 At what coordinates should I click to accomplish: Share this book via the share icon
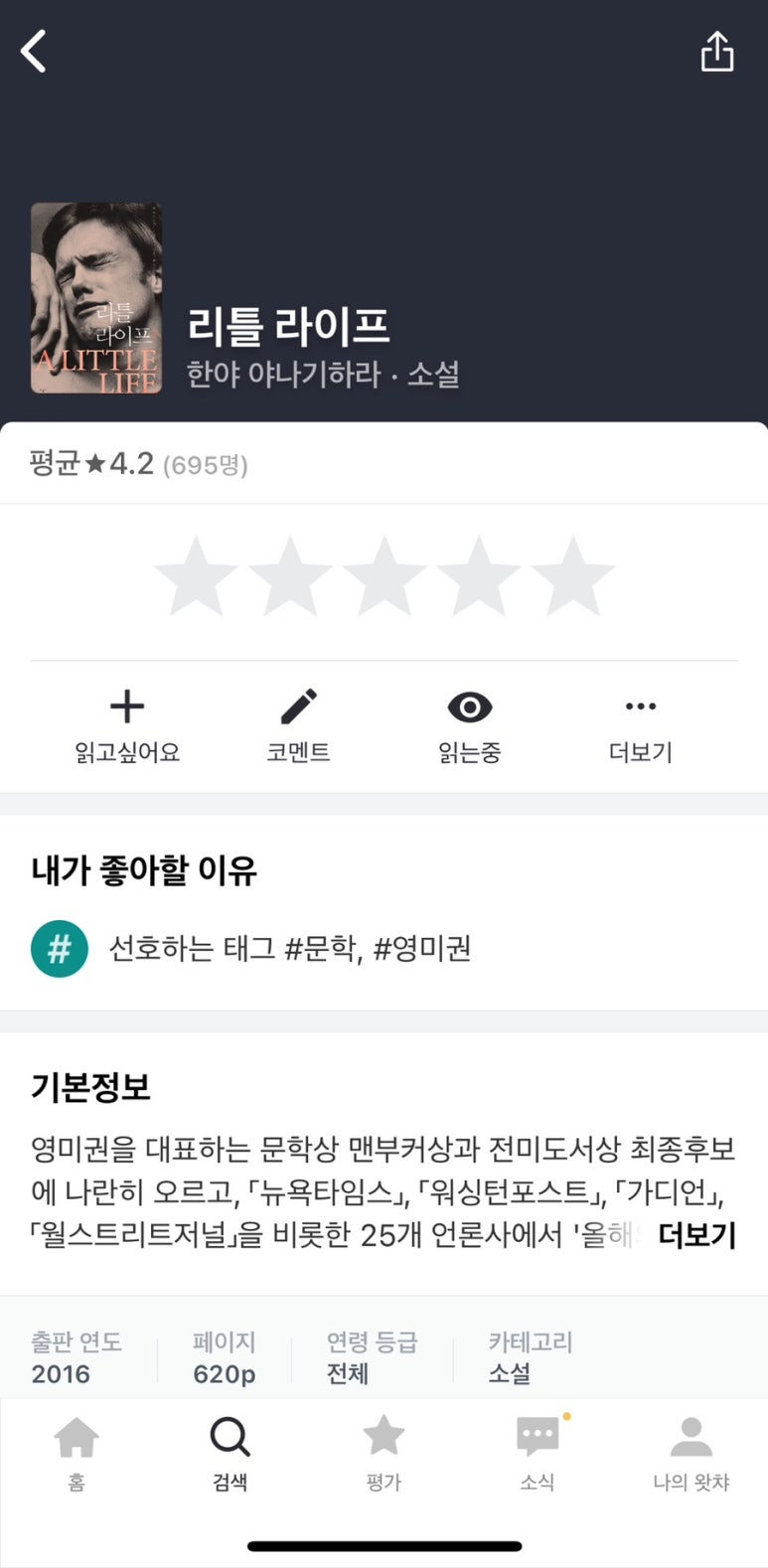[x=717, y=52]
